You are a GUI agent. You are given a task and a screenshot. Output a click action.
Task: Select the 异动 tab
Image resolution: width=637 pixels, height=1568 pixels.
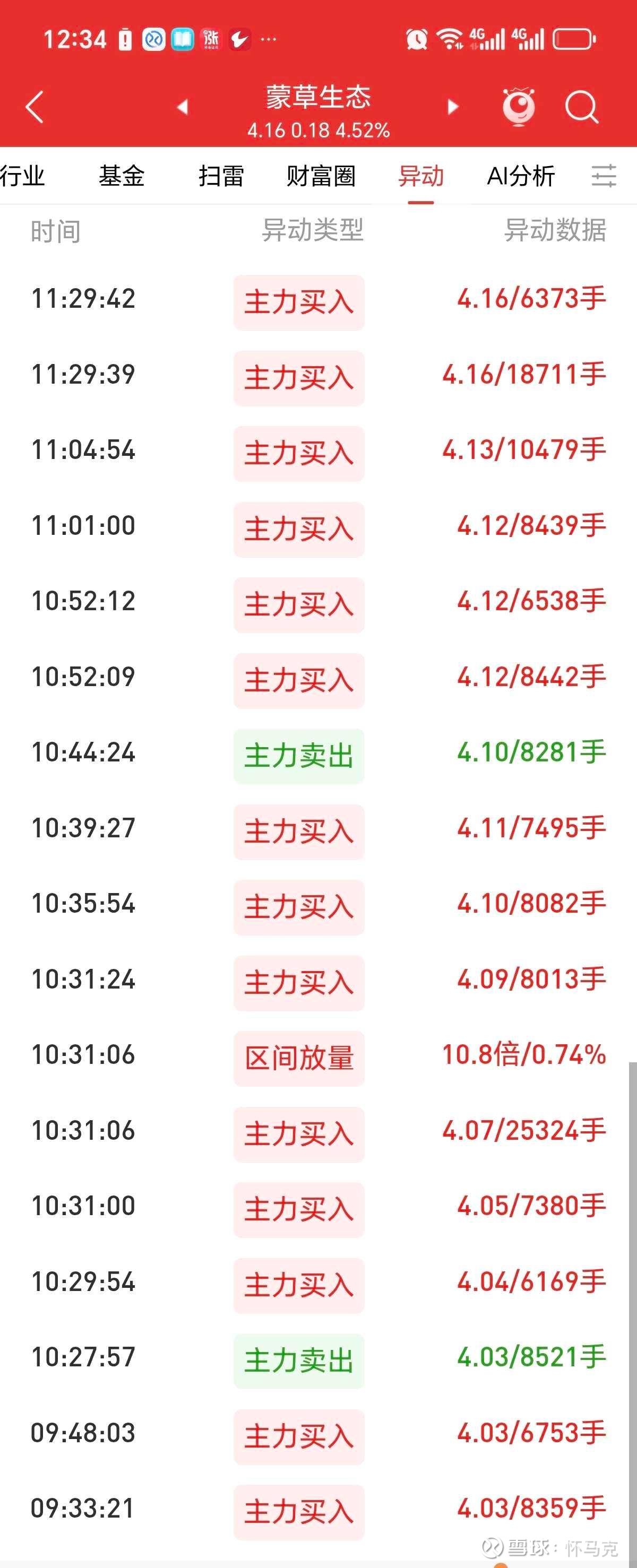coord(421,177)
